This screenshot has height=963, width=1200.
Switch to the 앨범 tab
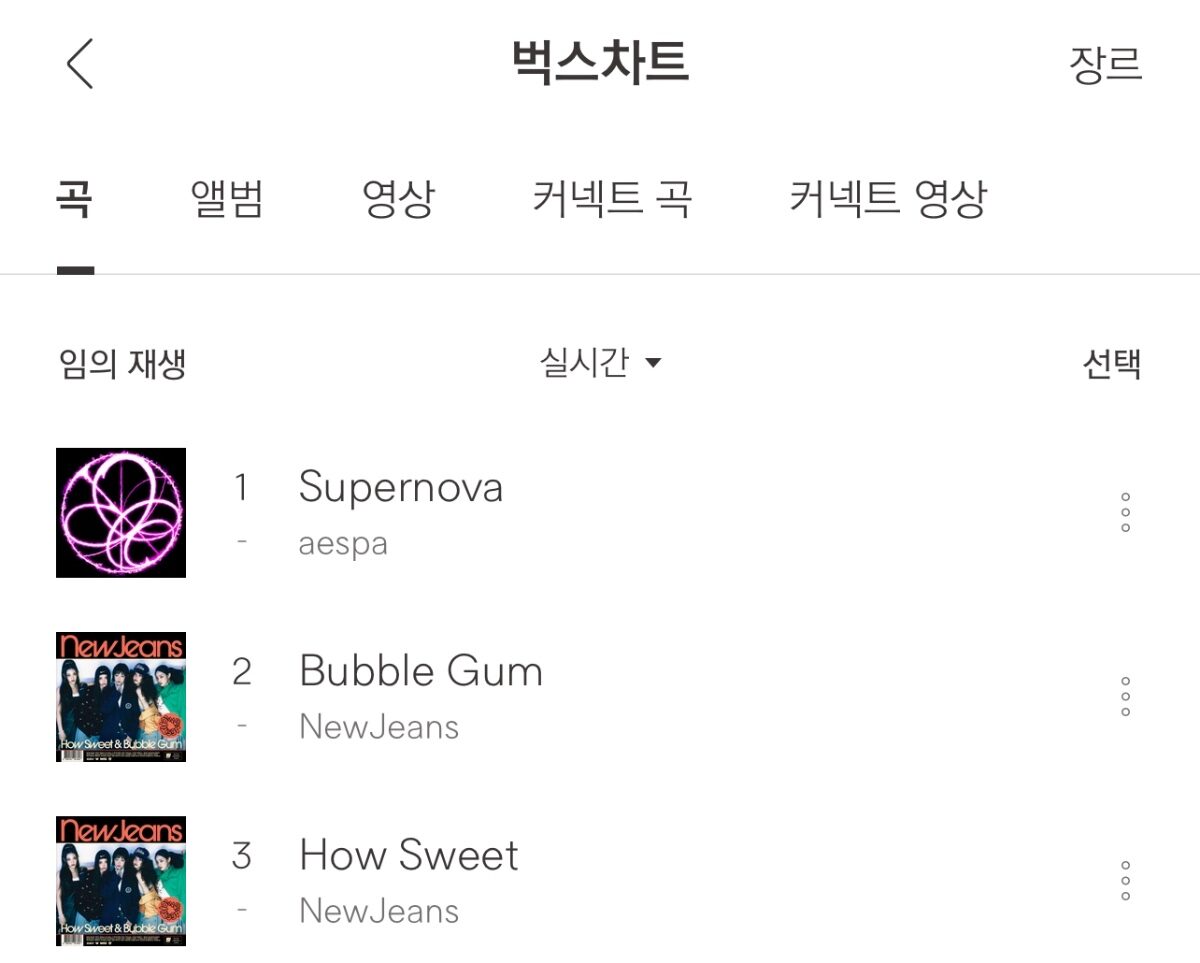pyautogui.click(x=227, y=198)
